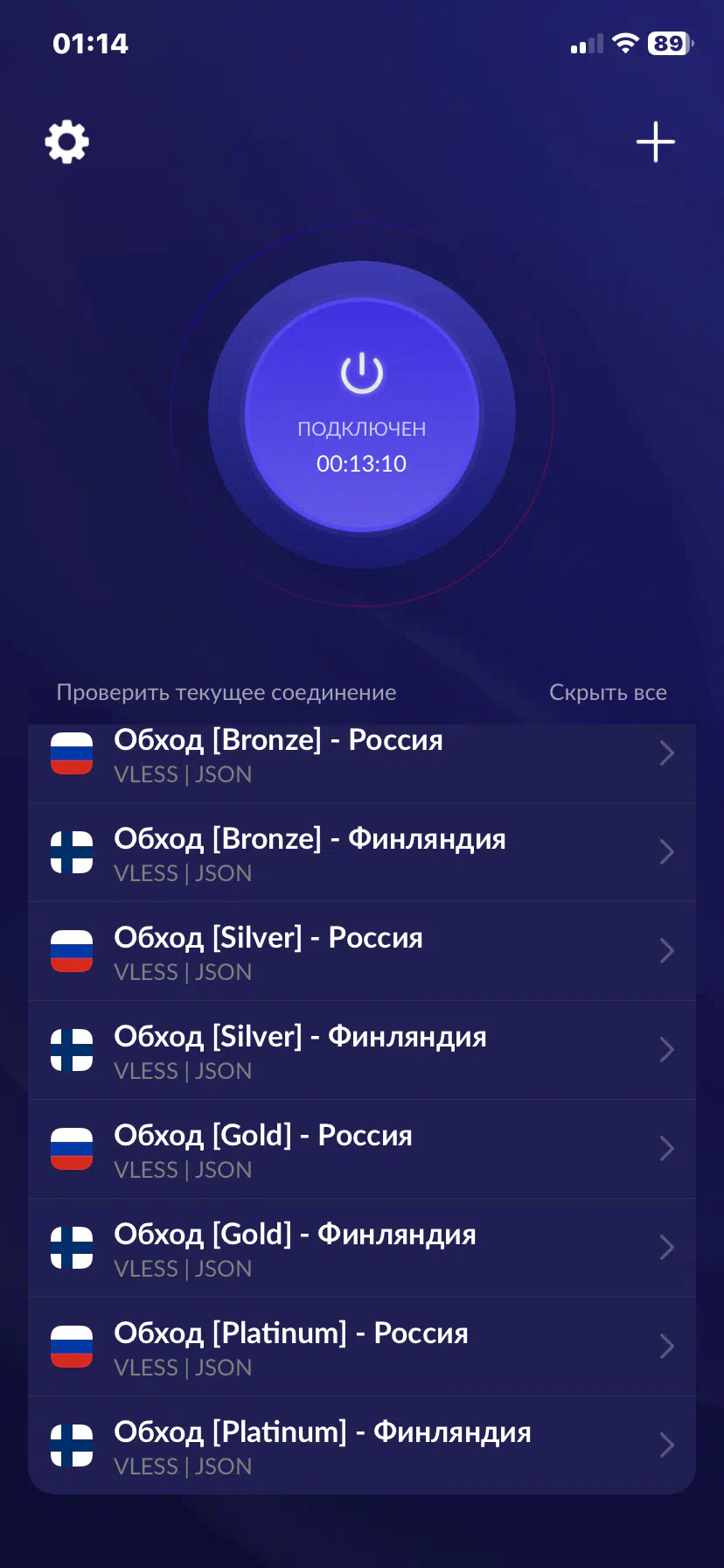Open the settings gear
This screenshot has width=724, height=1568.
[x=67, y=142]
